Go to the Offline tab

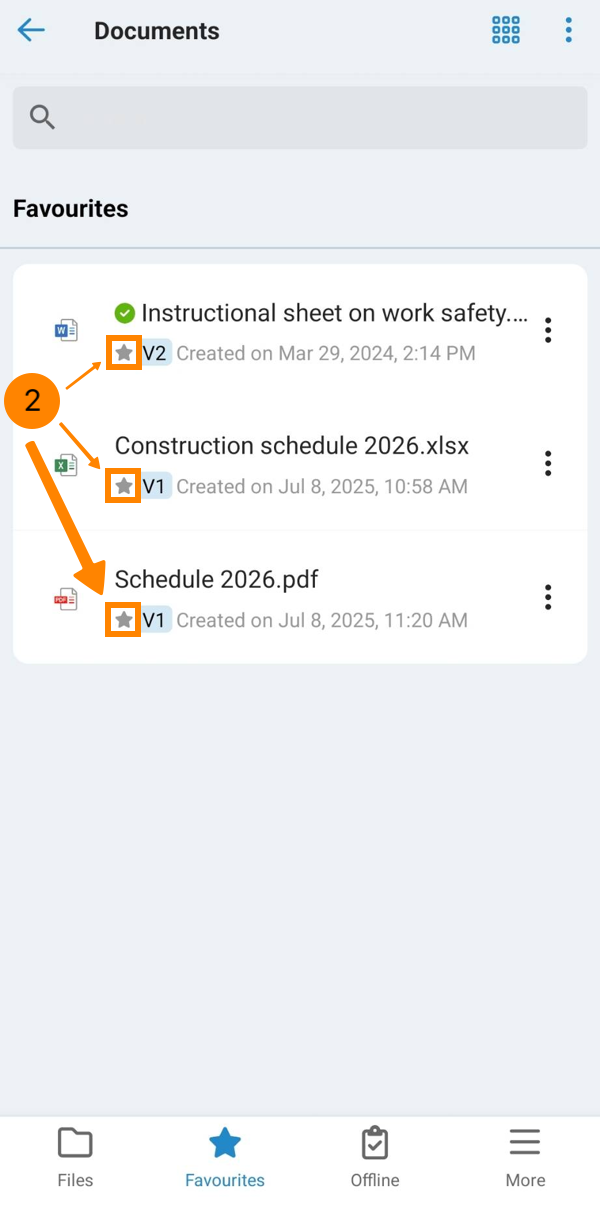click(x=375, y=1157)
